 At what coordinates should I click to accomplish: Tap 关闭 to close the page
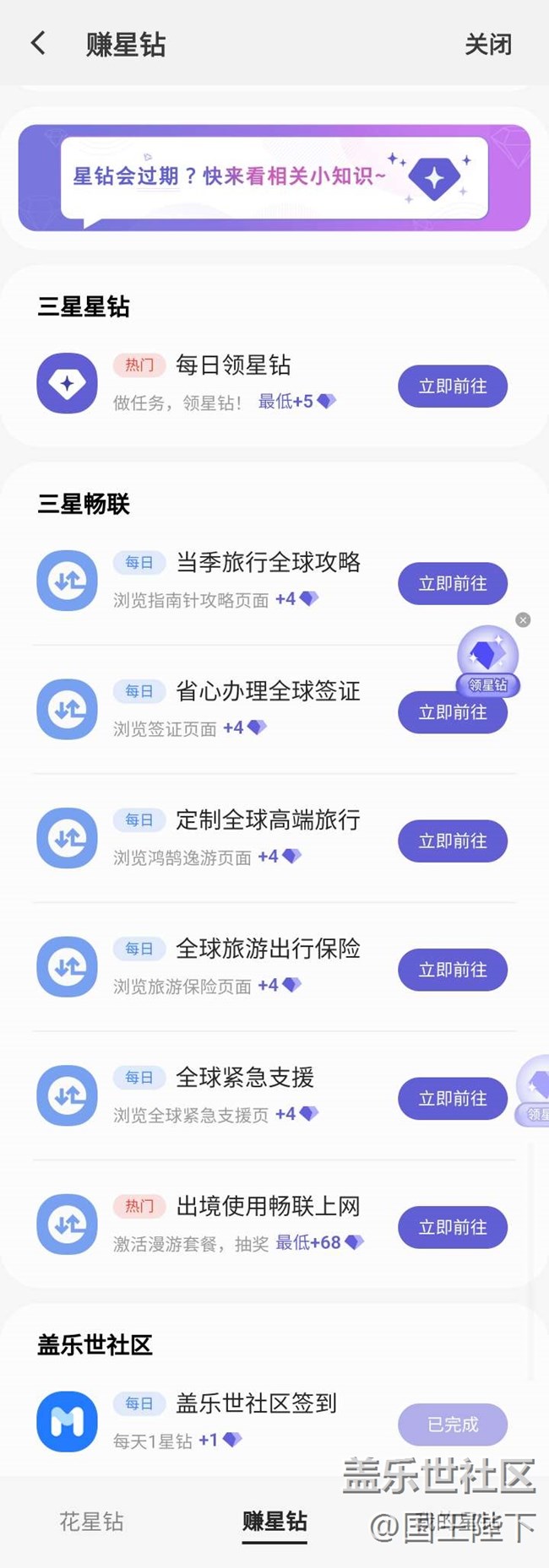[488, 44]
